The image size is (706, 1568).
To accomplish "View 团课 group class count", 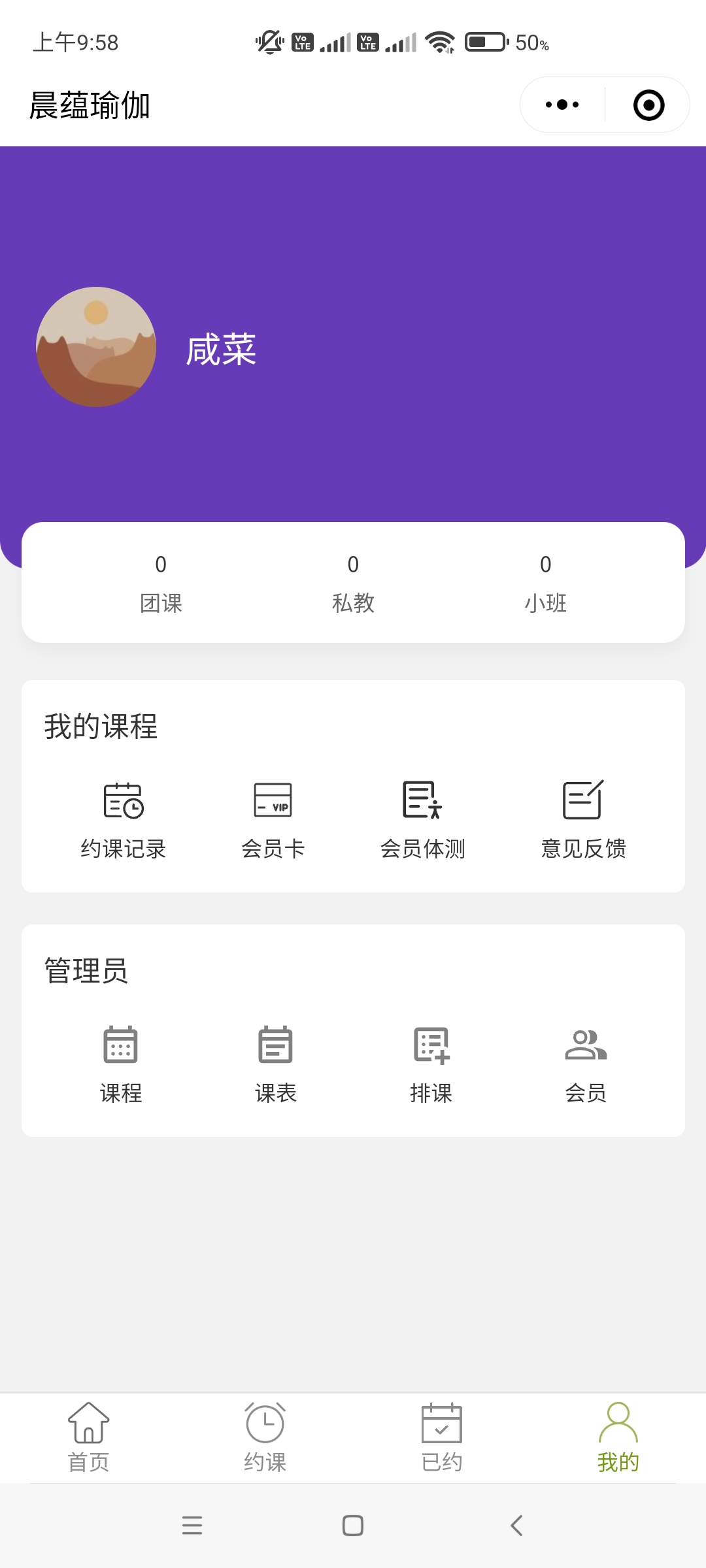I will tap(161, 583).
